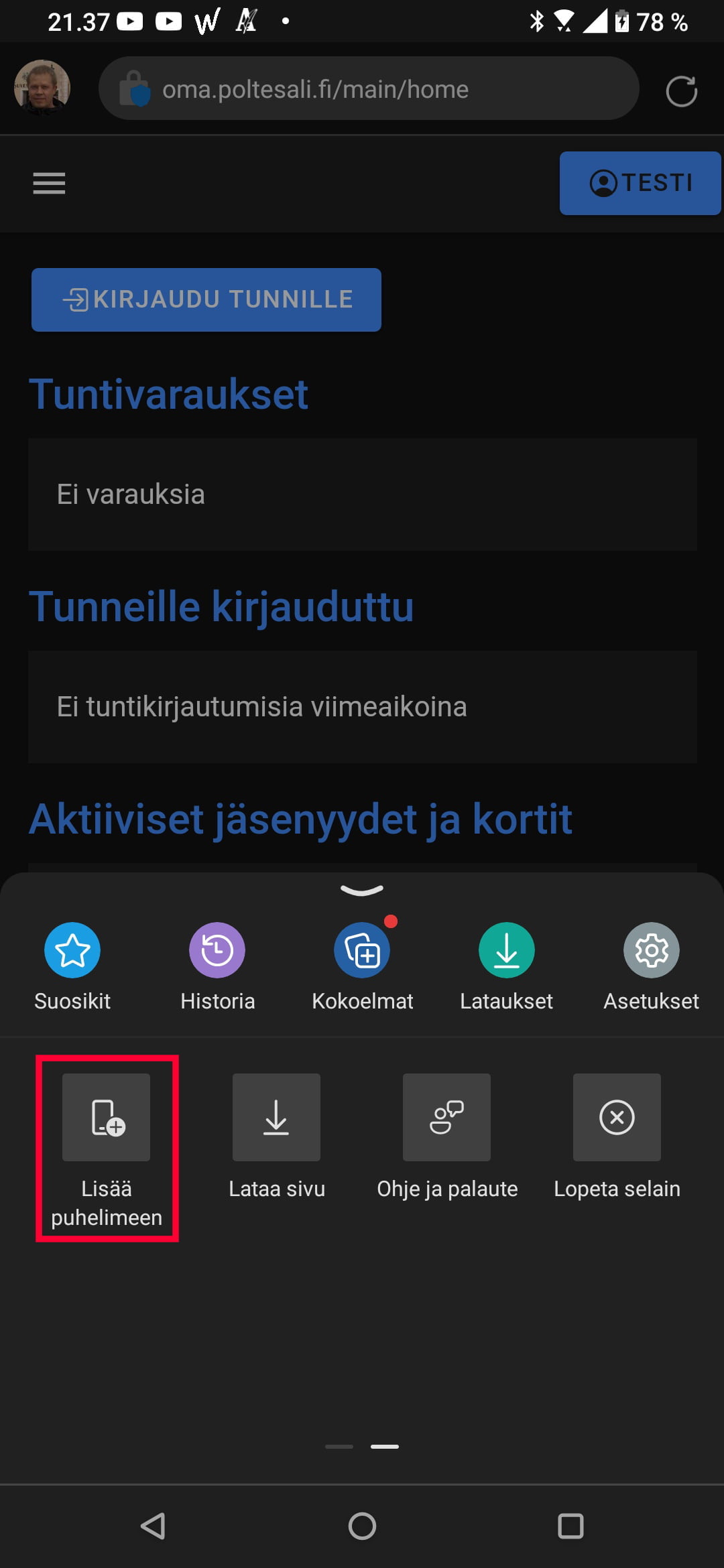The width and height of the screenshot is (724, 1568).
Task: Tap the oma.poltesali.fi address bar
Action: coord(369,88)
